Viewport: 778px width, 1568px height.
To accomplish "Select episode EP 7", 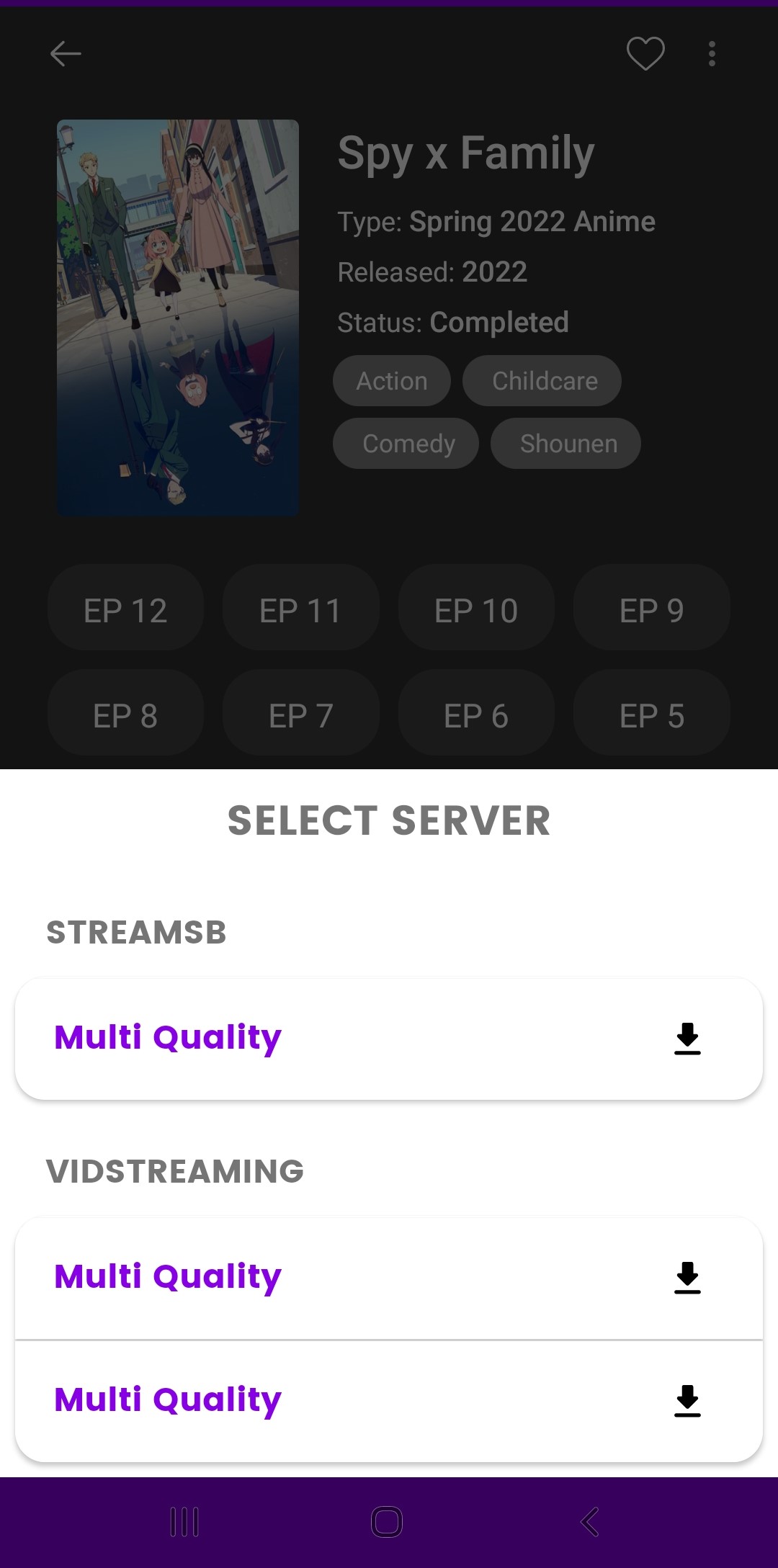I will point(301,716).
